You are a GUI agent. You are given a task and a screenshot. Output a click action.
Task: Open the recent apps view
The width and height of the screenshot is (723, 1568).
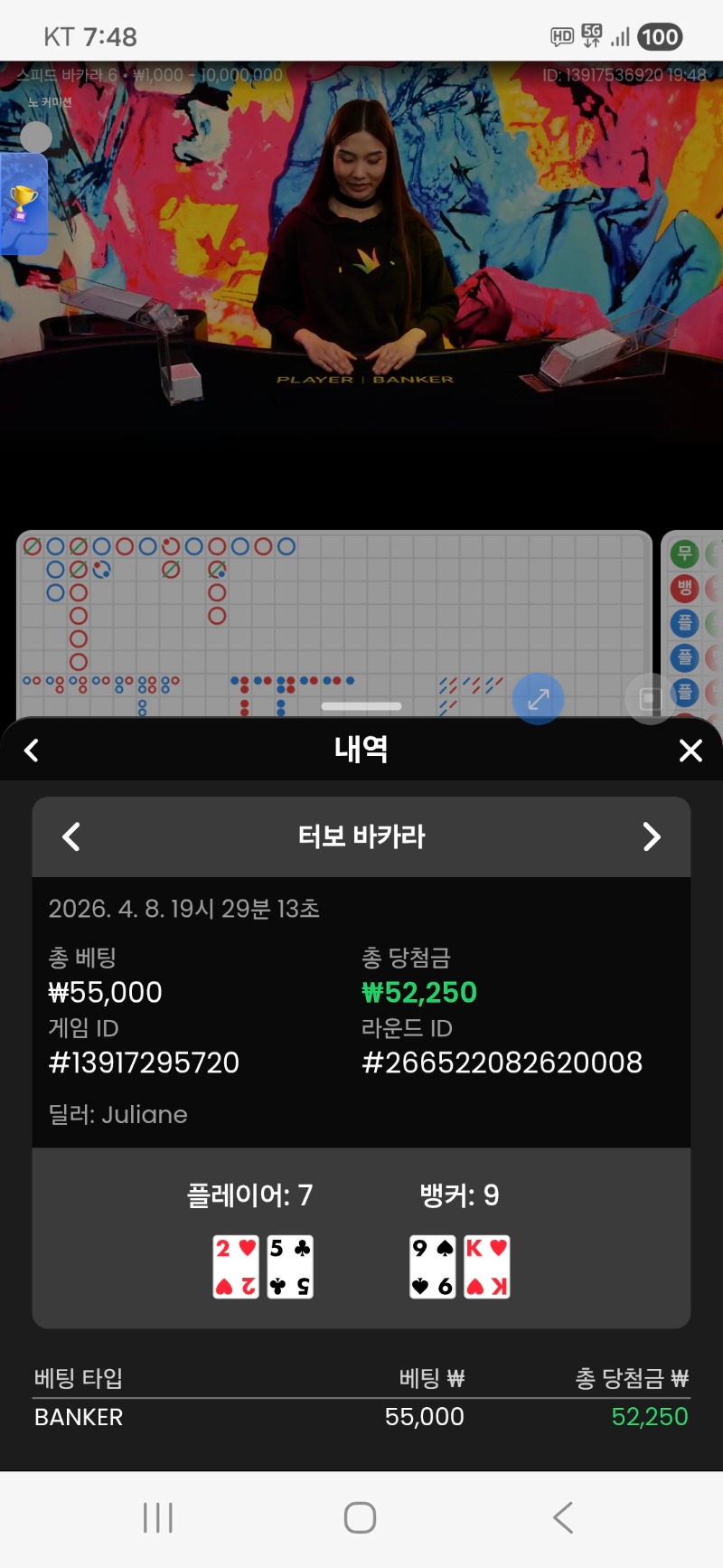(x=158, y=1517)
